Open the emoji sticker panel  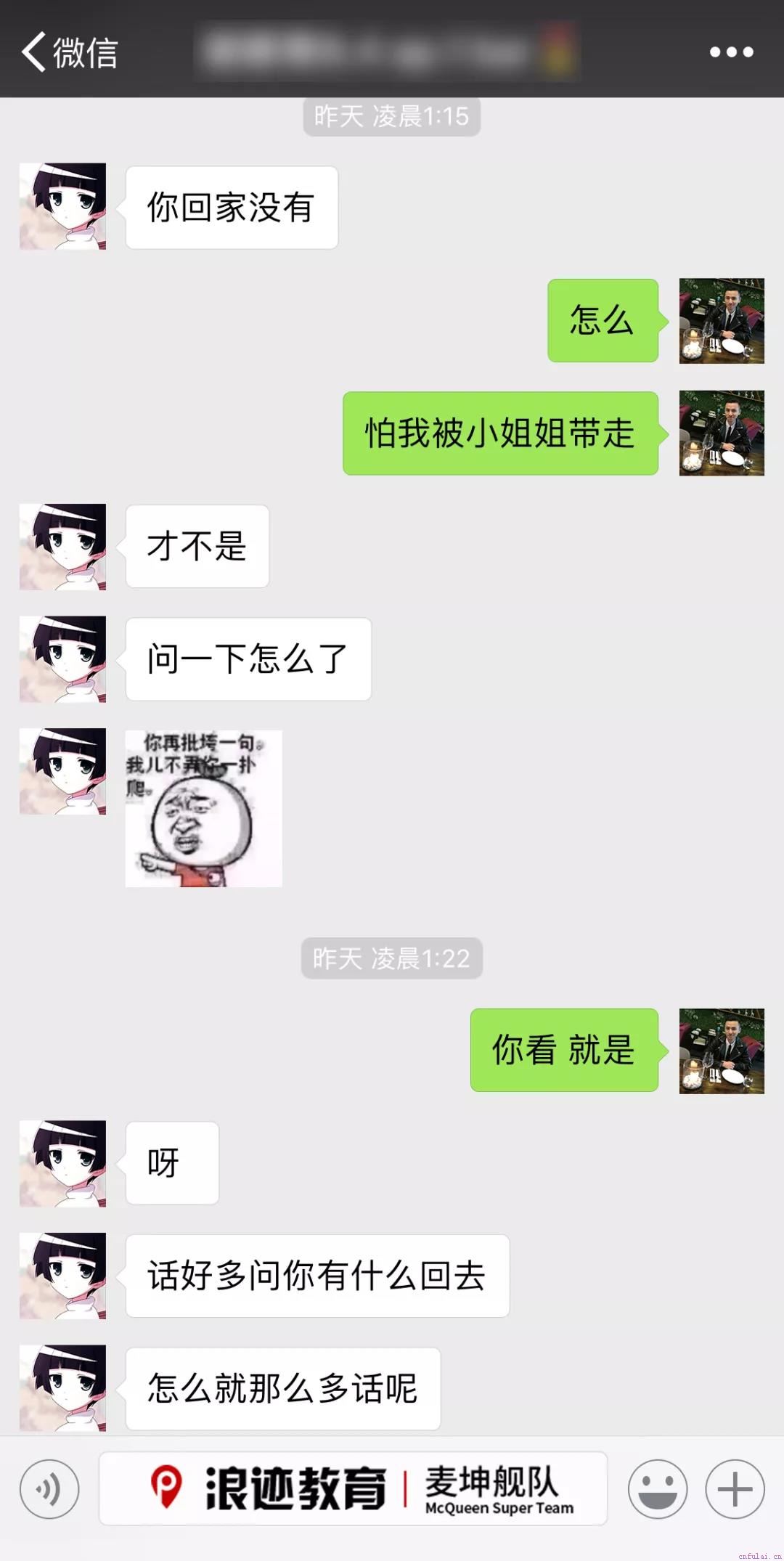point(658,1489)
